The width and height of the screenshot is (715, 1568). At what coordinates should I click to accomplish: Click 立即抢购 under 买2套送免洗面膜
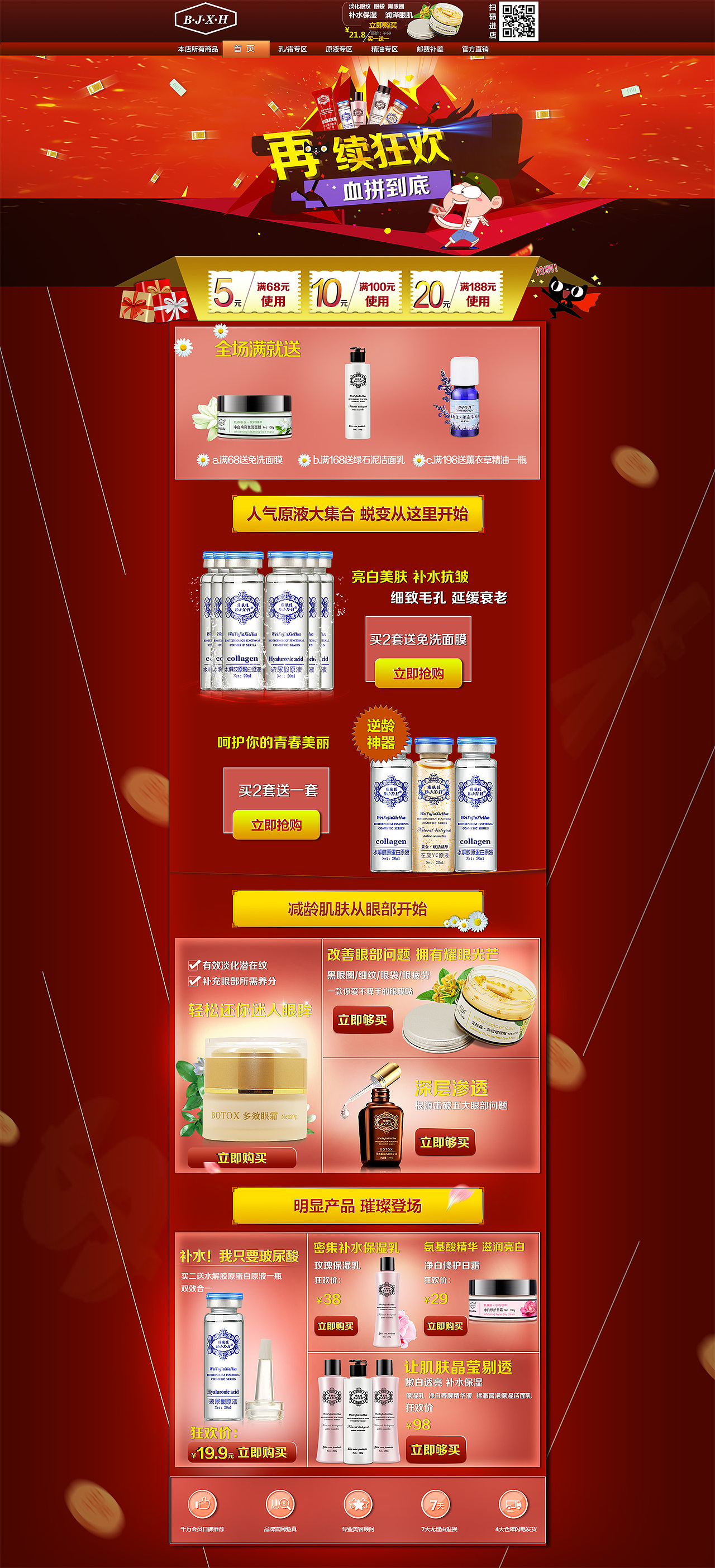pos(419,674)
